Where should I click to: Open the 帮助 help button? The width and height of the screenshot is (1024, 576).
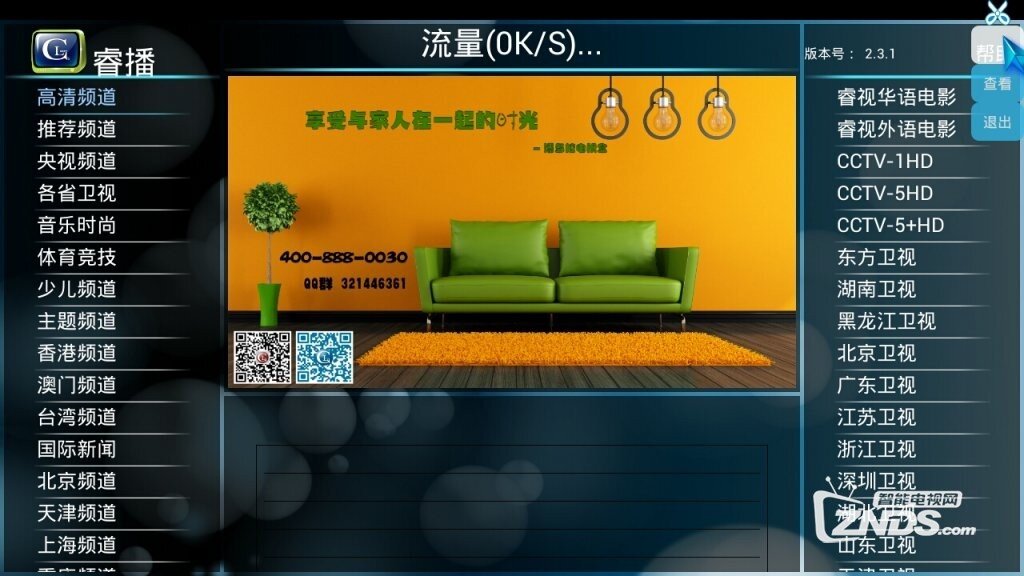tap(992, 50)
